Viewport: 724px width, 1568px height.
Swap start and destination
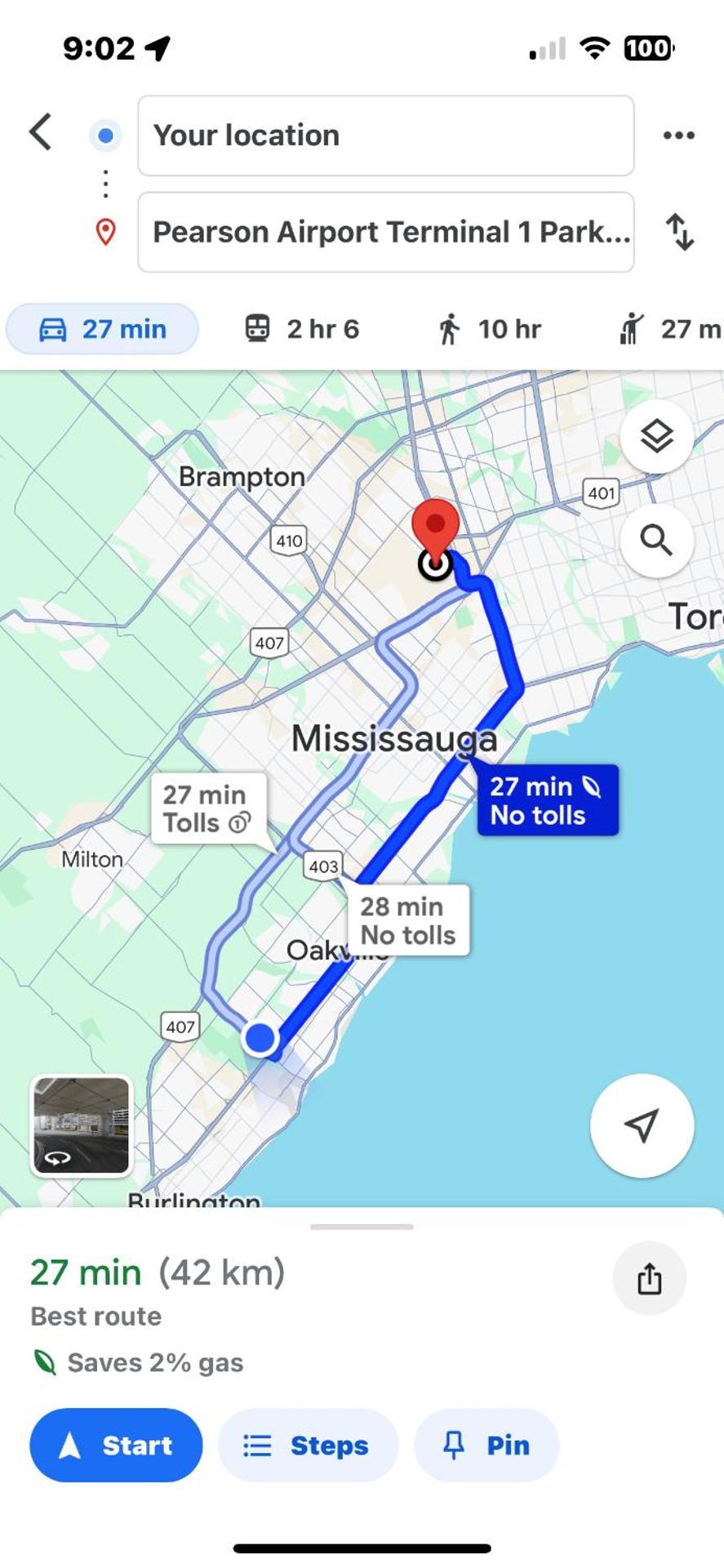(679, 232)
